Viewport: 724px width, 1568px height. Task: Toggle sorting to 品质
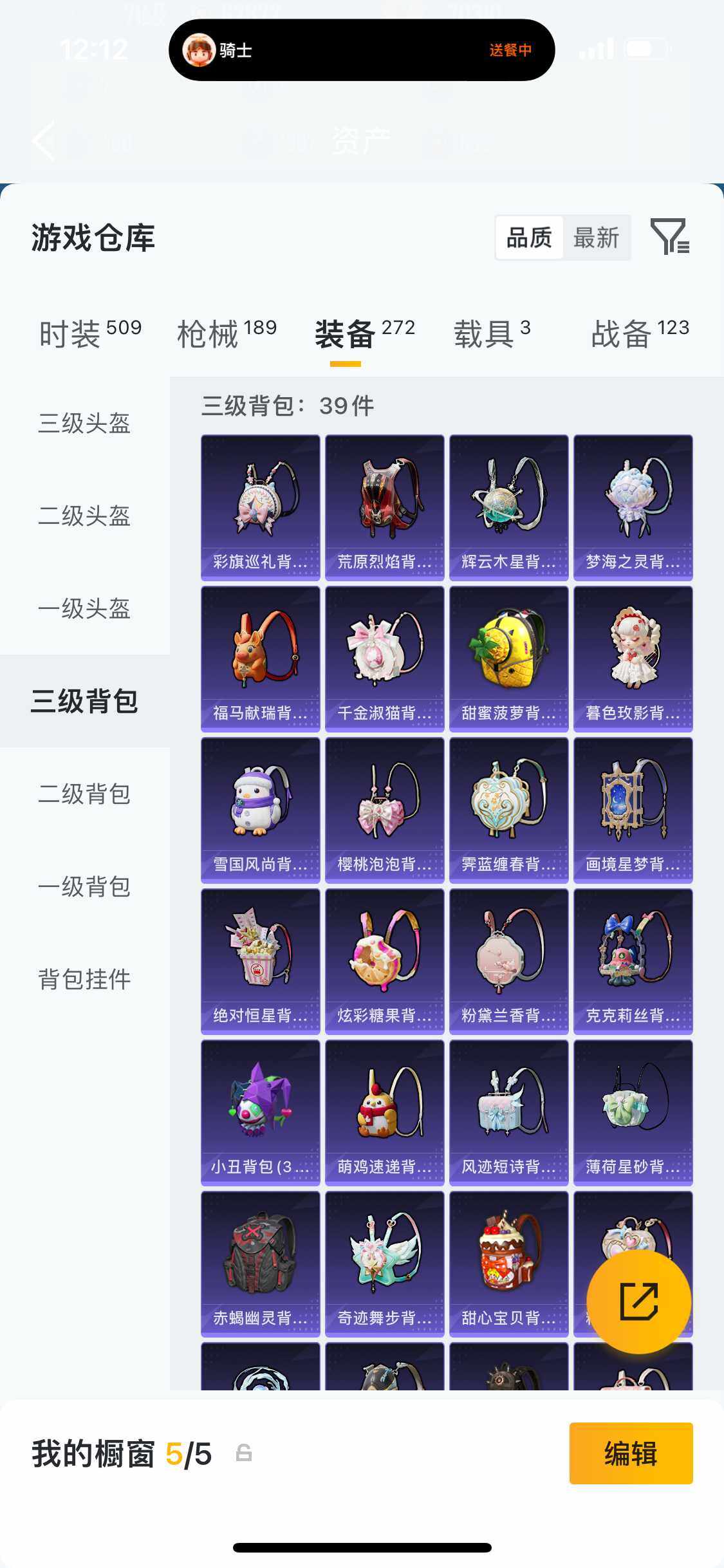click(529, 237)
